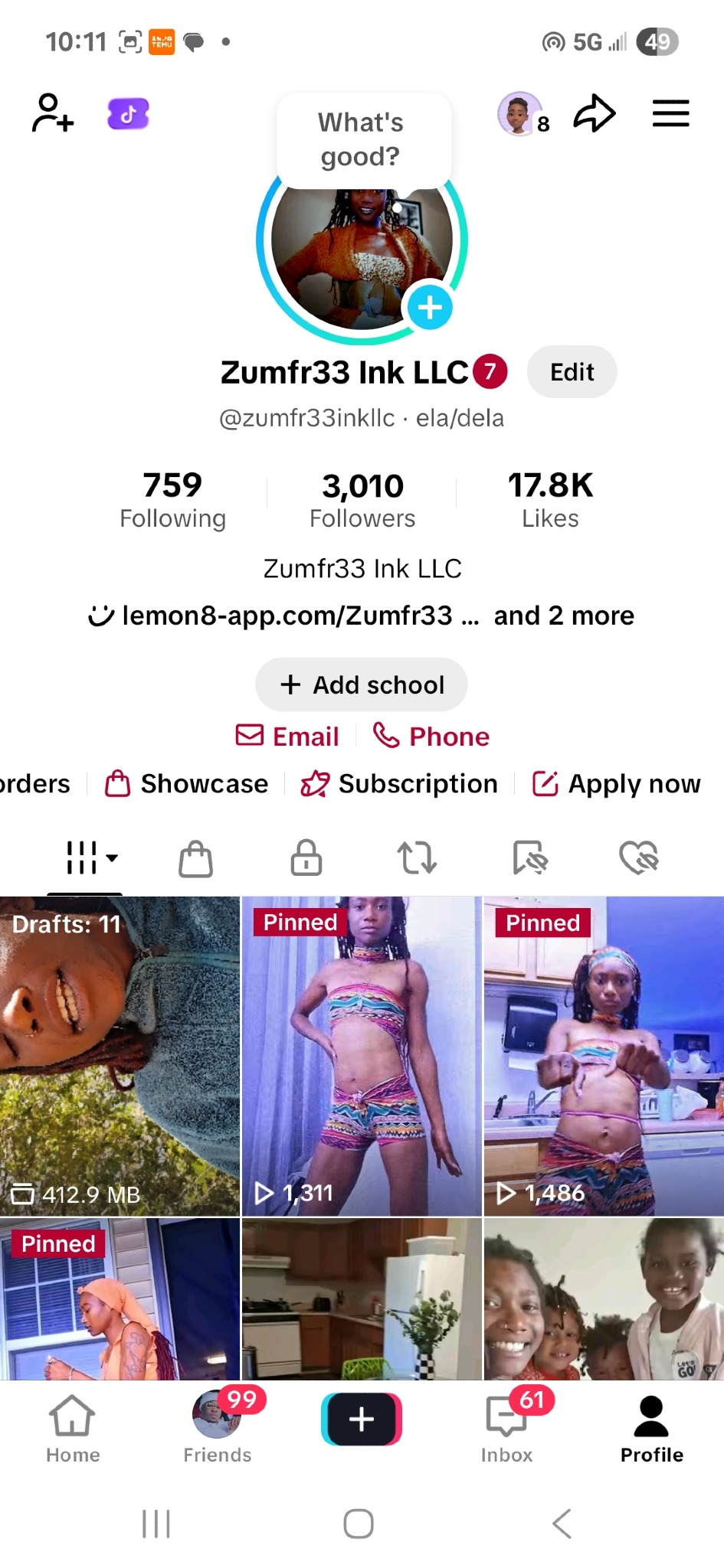Tap Add school button
724x1568 pixels.
(362, 684)
